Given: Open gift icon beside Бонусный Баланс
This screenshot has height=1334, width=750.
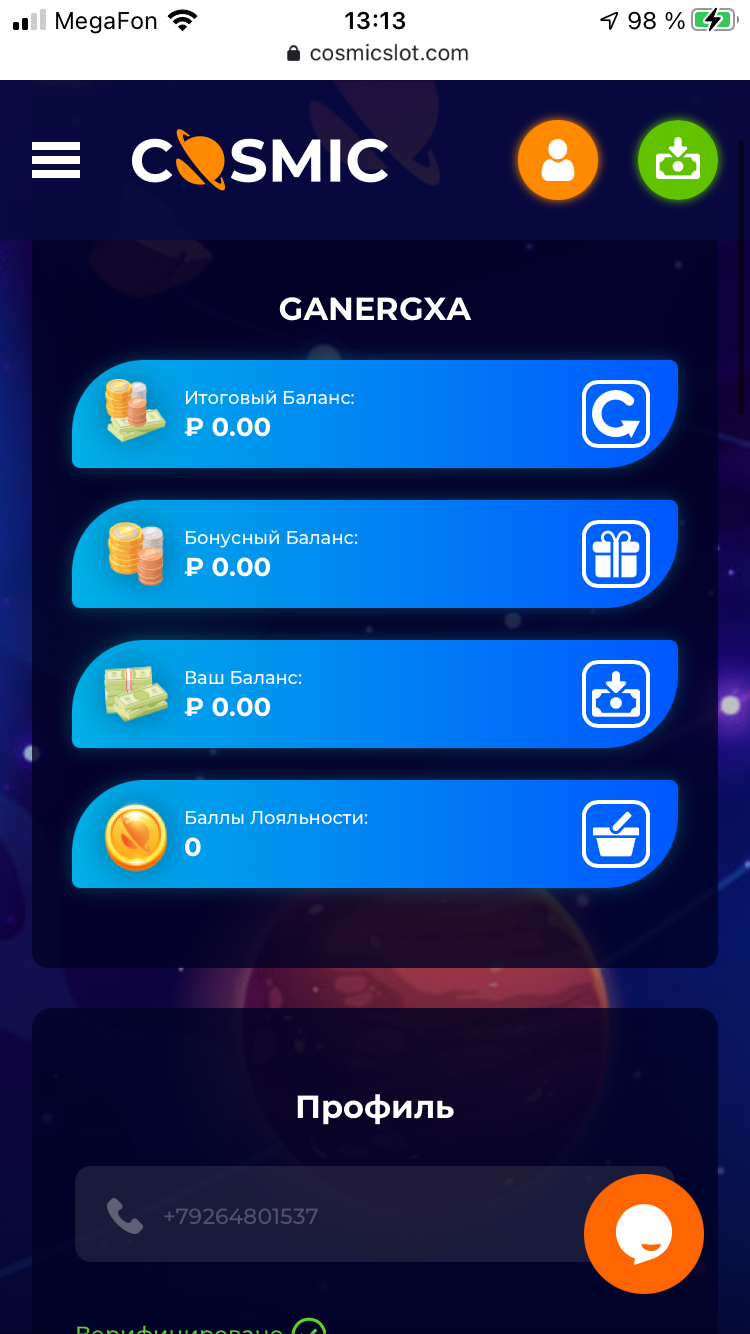Looking at the screenshot, I should 616,554.
